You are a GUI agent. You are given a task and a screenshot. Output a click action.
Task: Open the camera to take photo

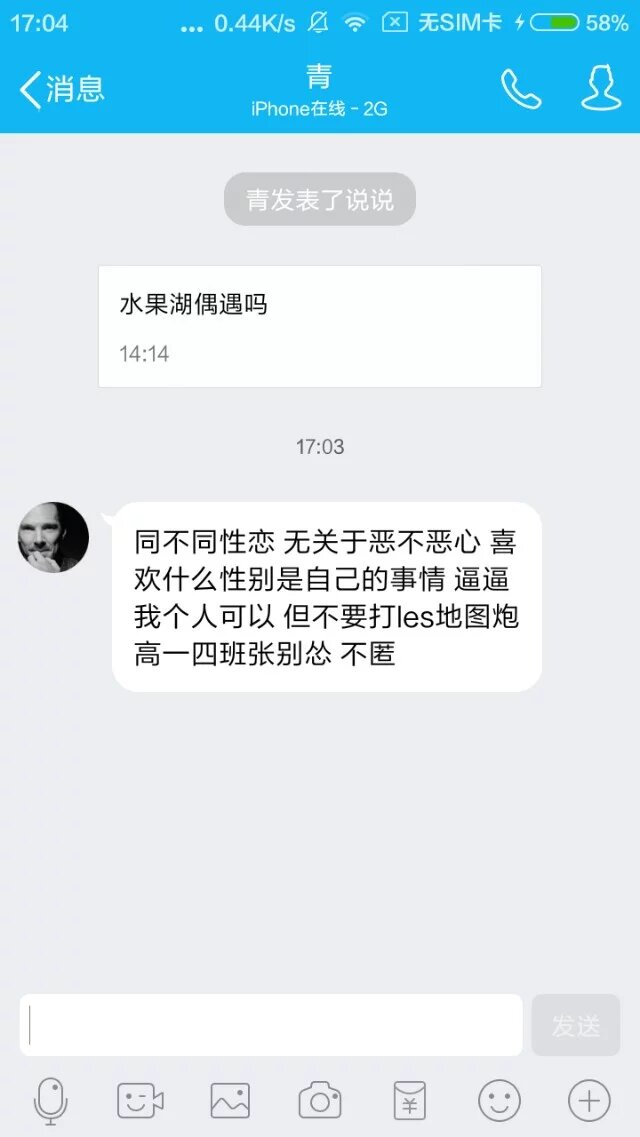[320, 1101]
